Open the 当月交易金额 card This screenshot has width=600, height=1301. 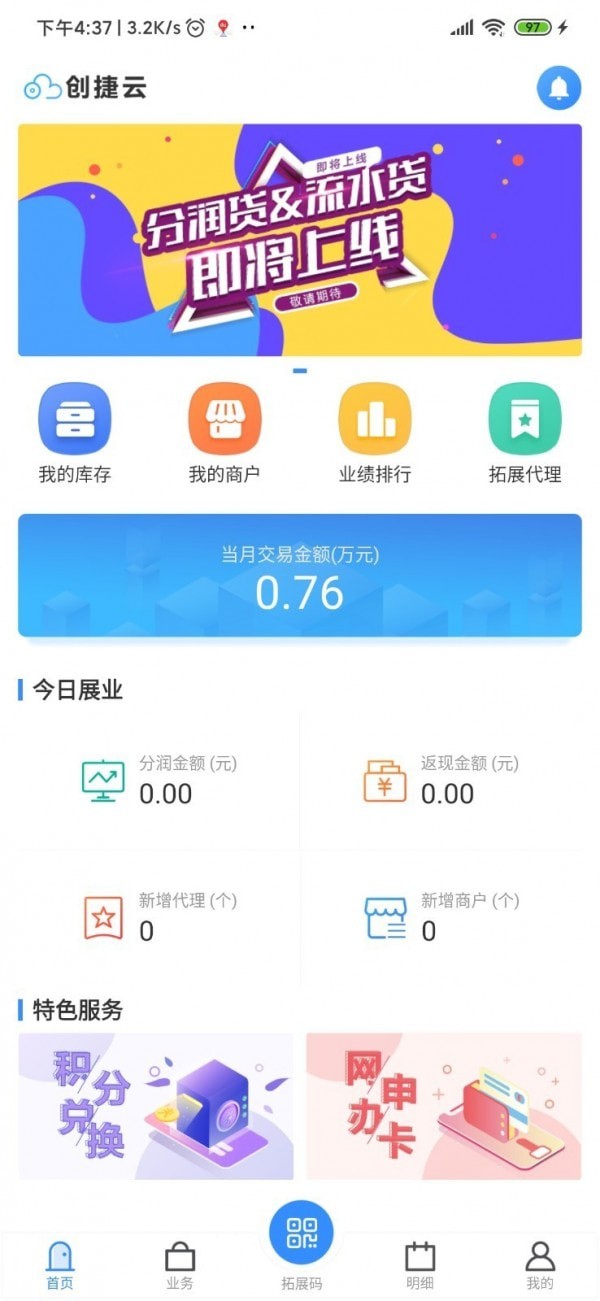299,575
